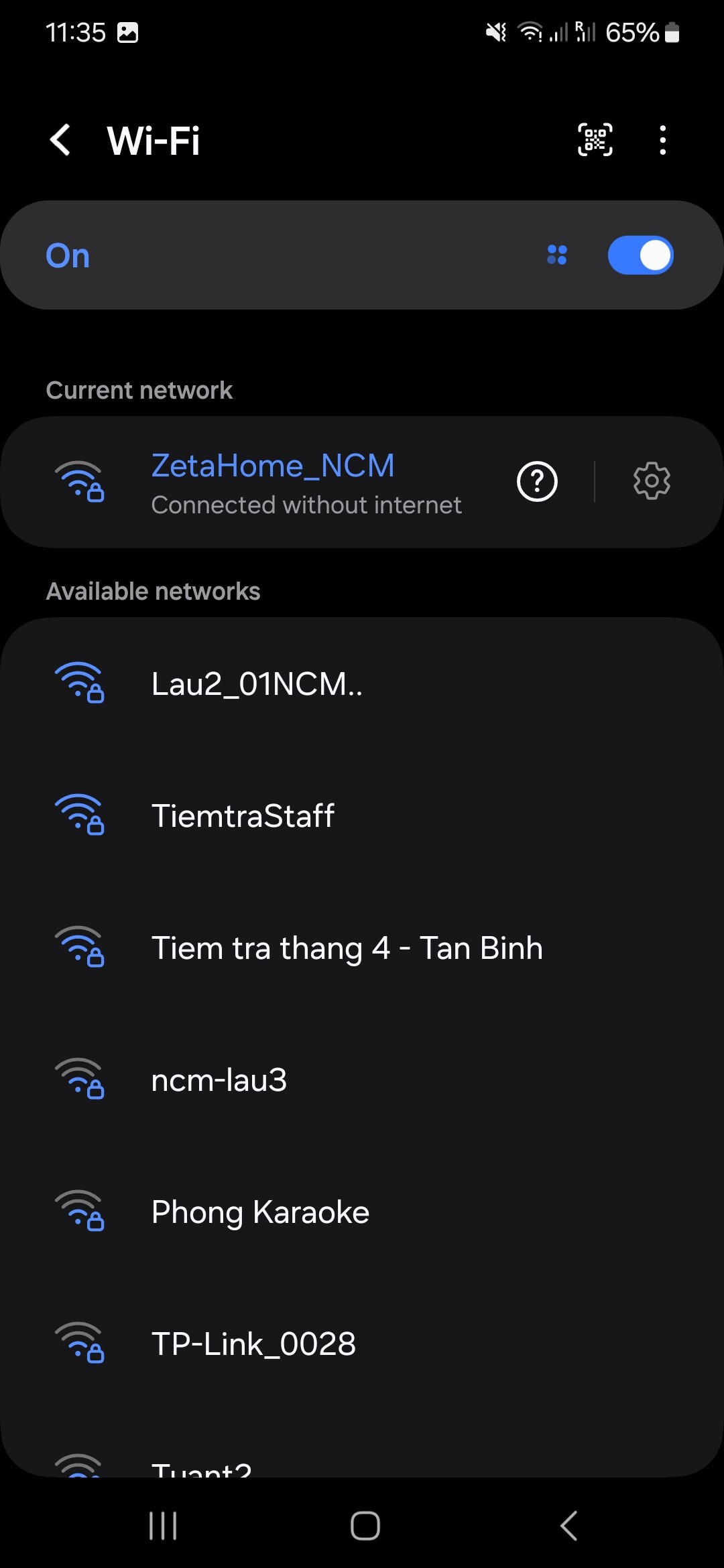Open the more options menu
Screen dimensions: 724x1568
(x=662, y=140)
